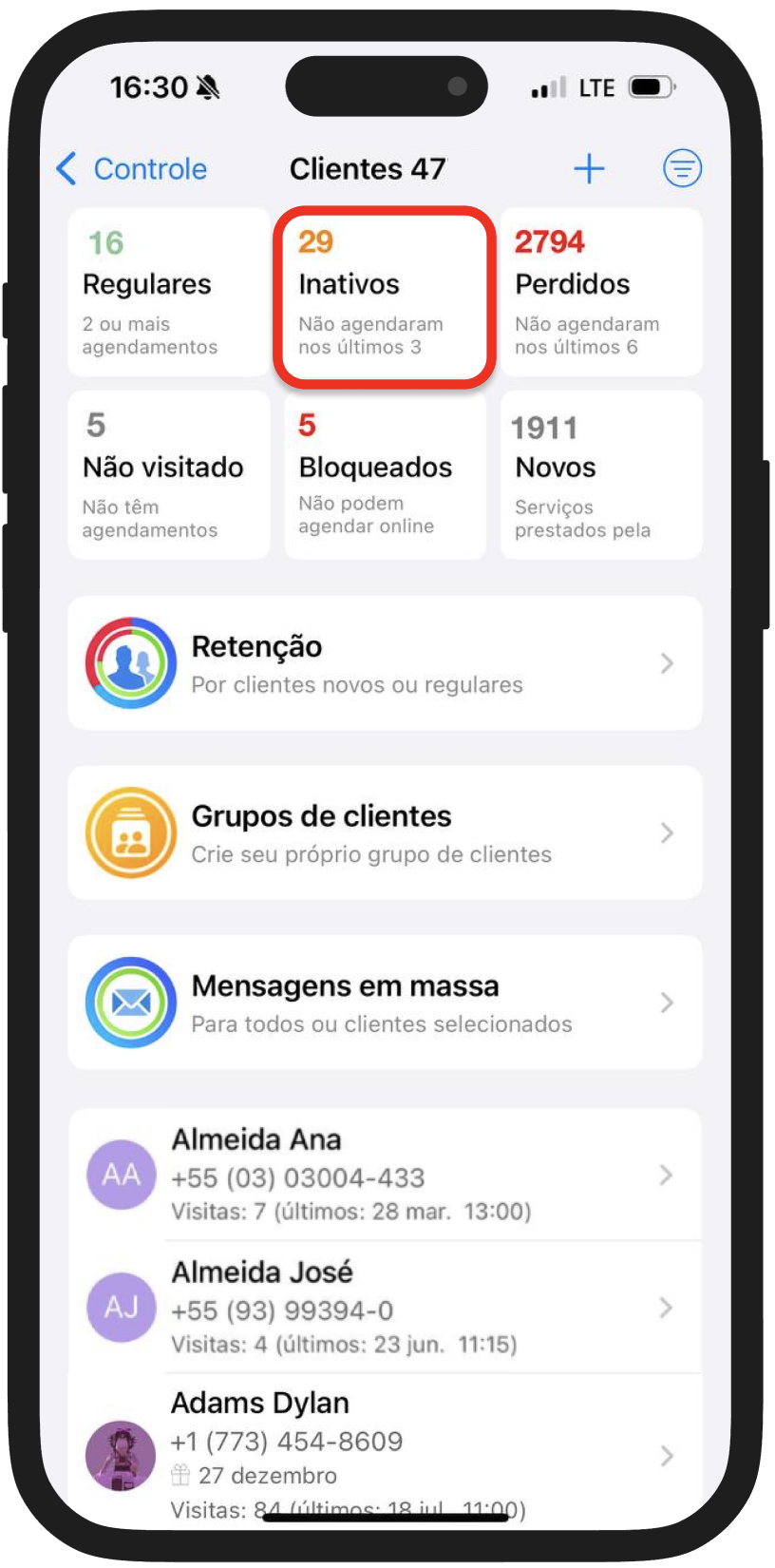Open the Não visitado clients card
775x1568 pixels.
168,475
